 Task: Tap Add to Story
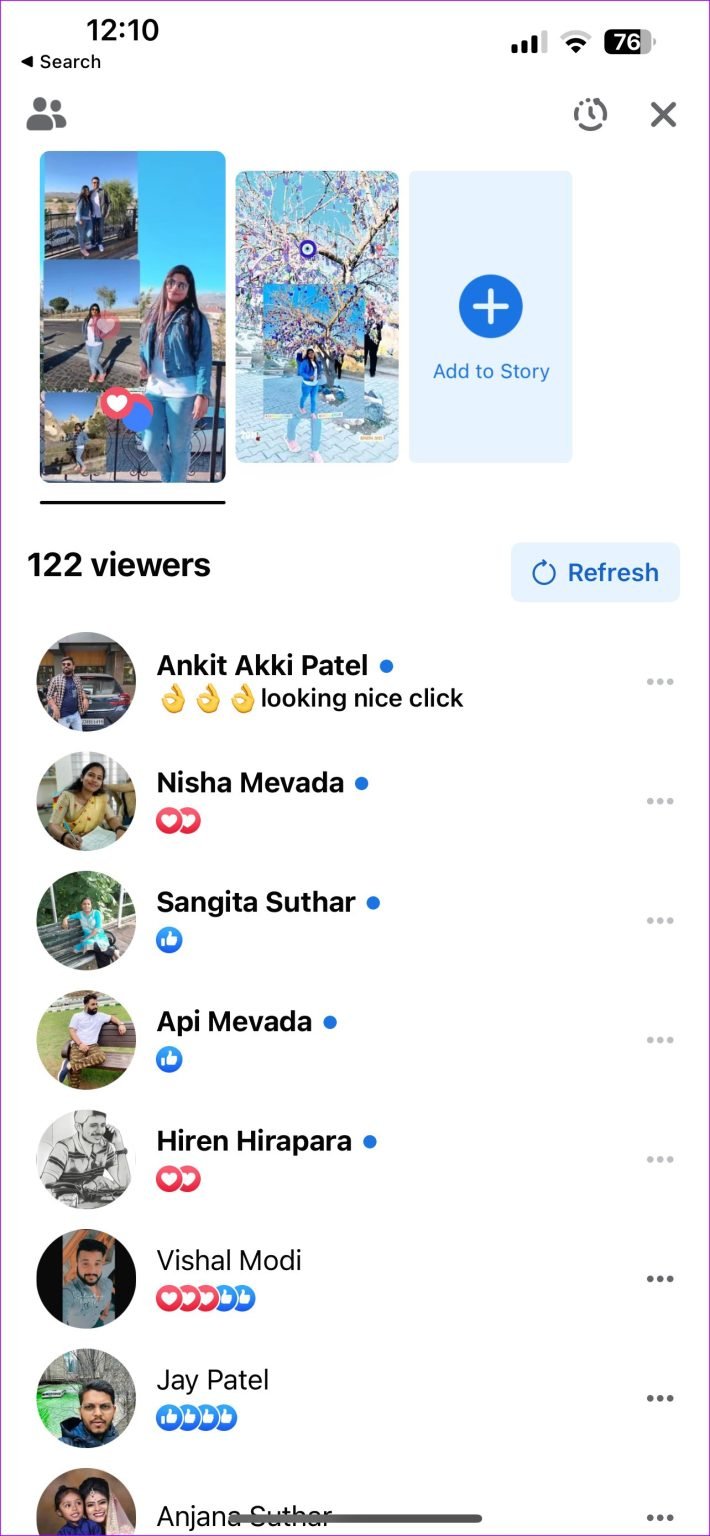coord(490,317)
